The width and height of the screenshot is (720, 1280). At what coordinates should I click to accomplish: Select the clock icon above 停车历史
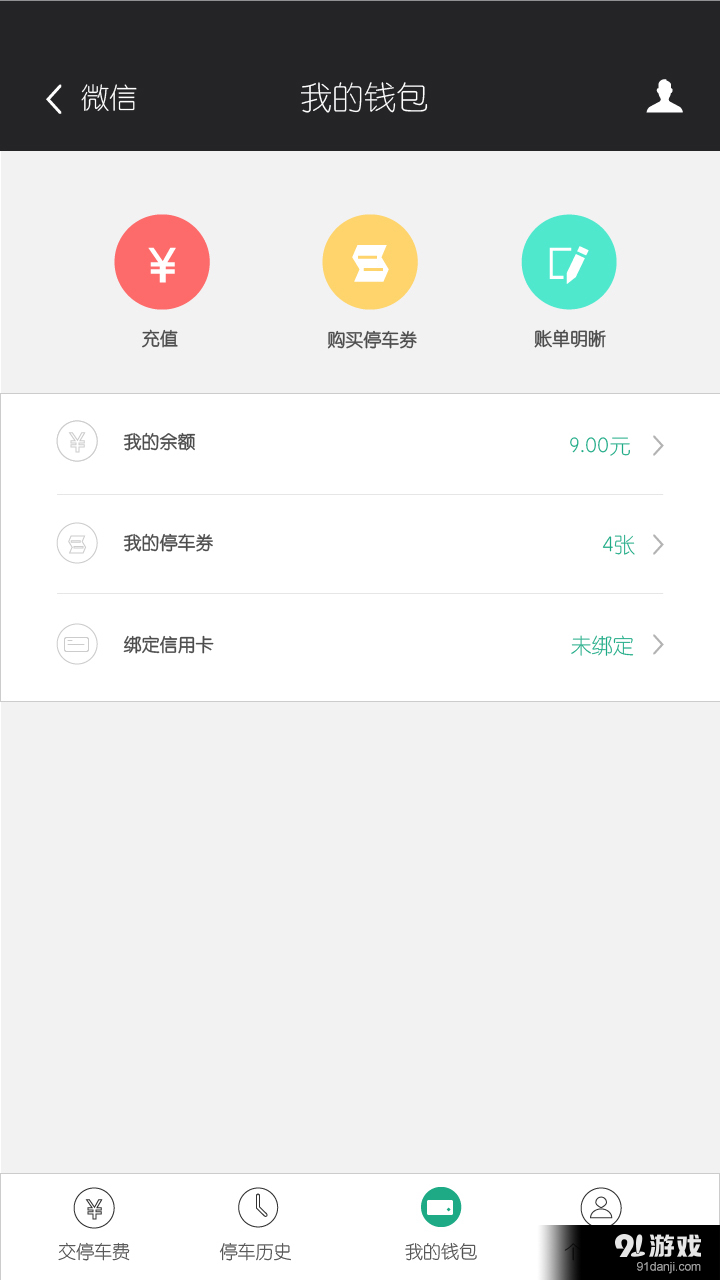pyautogui.click(x=257, y=1207)
